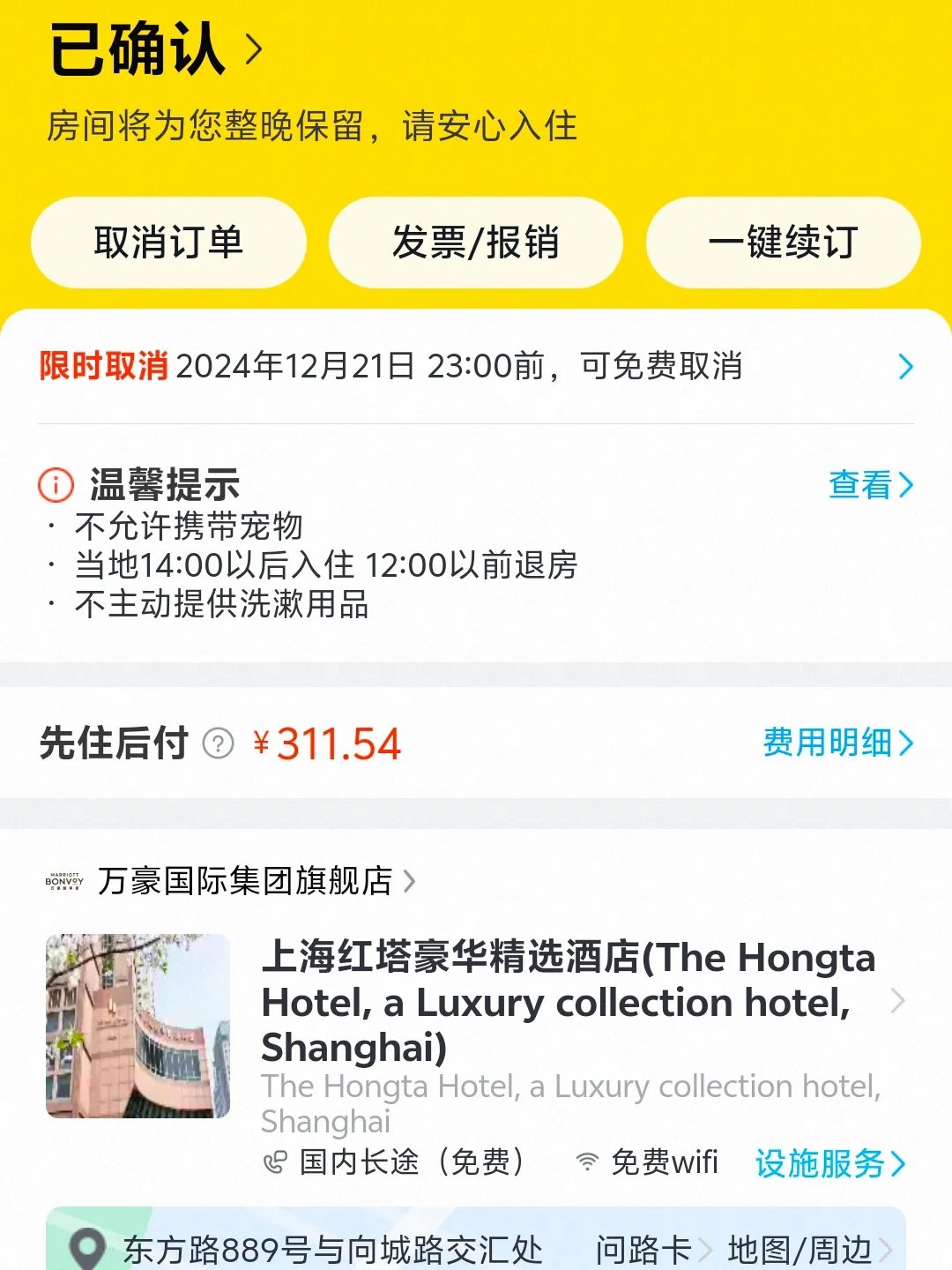Image resolution: width=952 pixels, height=1270 pixels.
Task: Click the info icon next to 温馨提示
Action: point(55,484)
